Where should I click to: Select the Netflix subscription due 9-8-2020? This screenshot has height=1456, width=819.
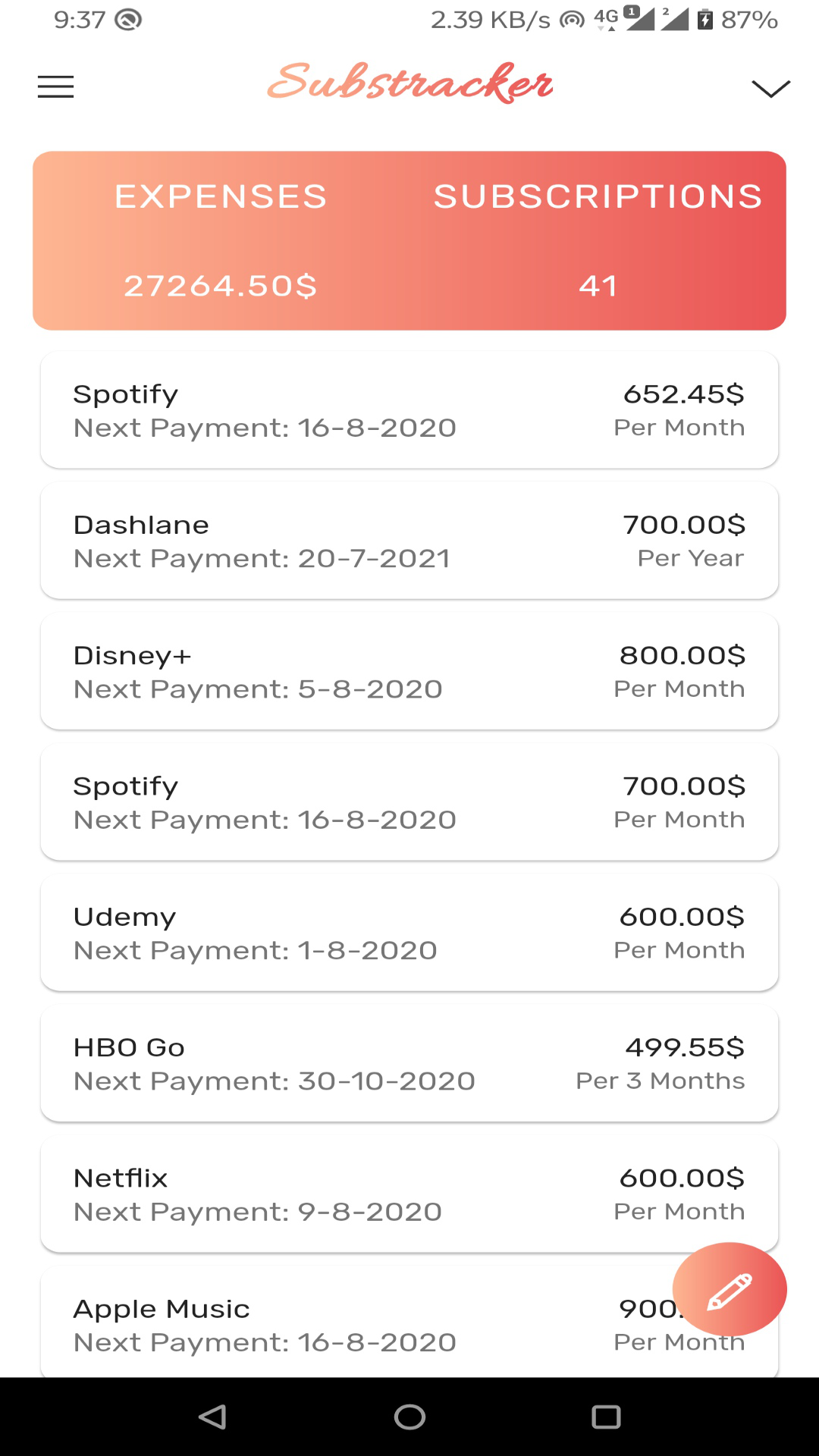[x=409, y=1193]
